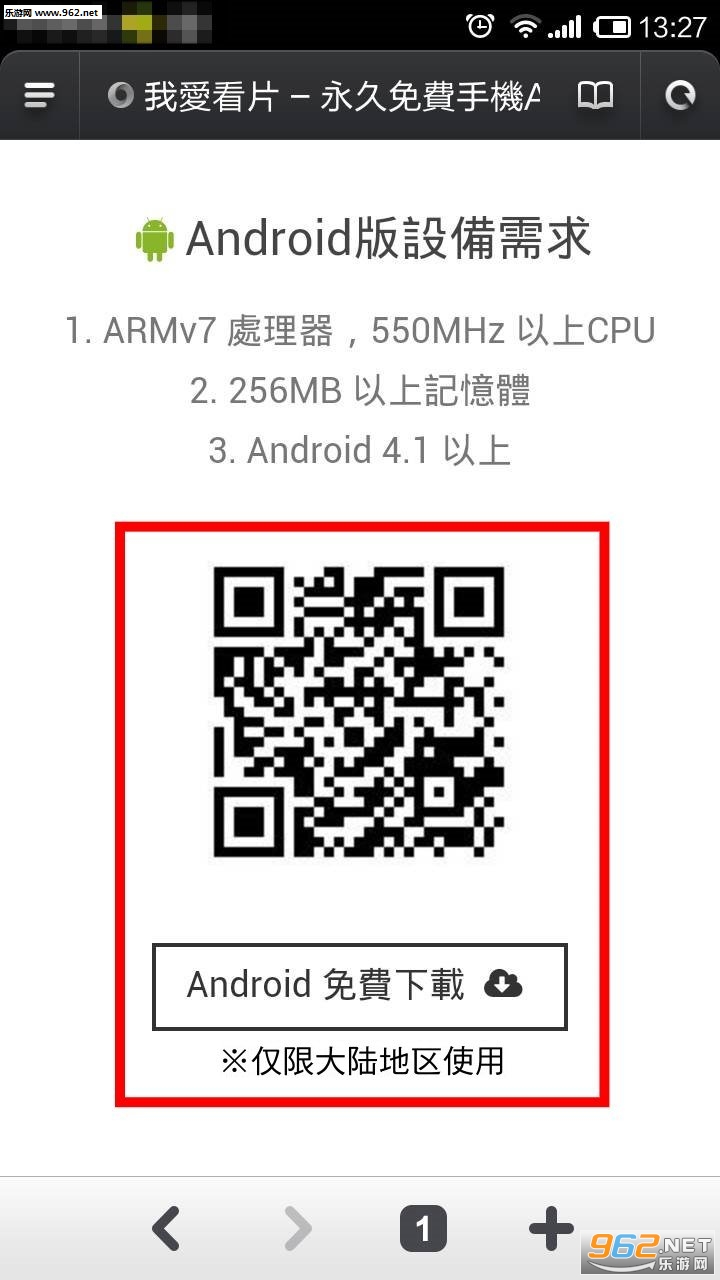Image resolution: width=720 pixels, height=1280 pixels.
Task: Tap the Android 免費下載 button
Action: (x=359, y=986)
